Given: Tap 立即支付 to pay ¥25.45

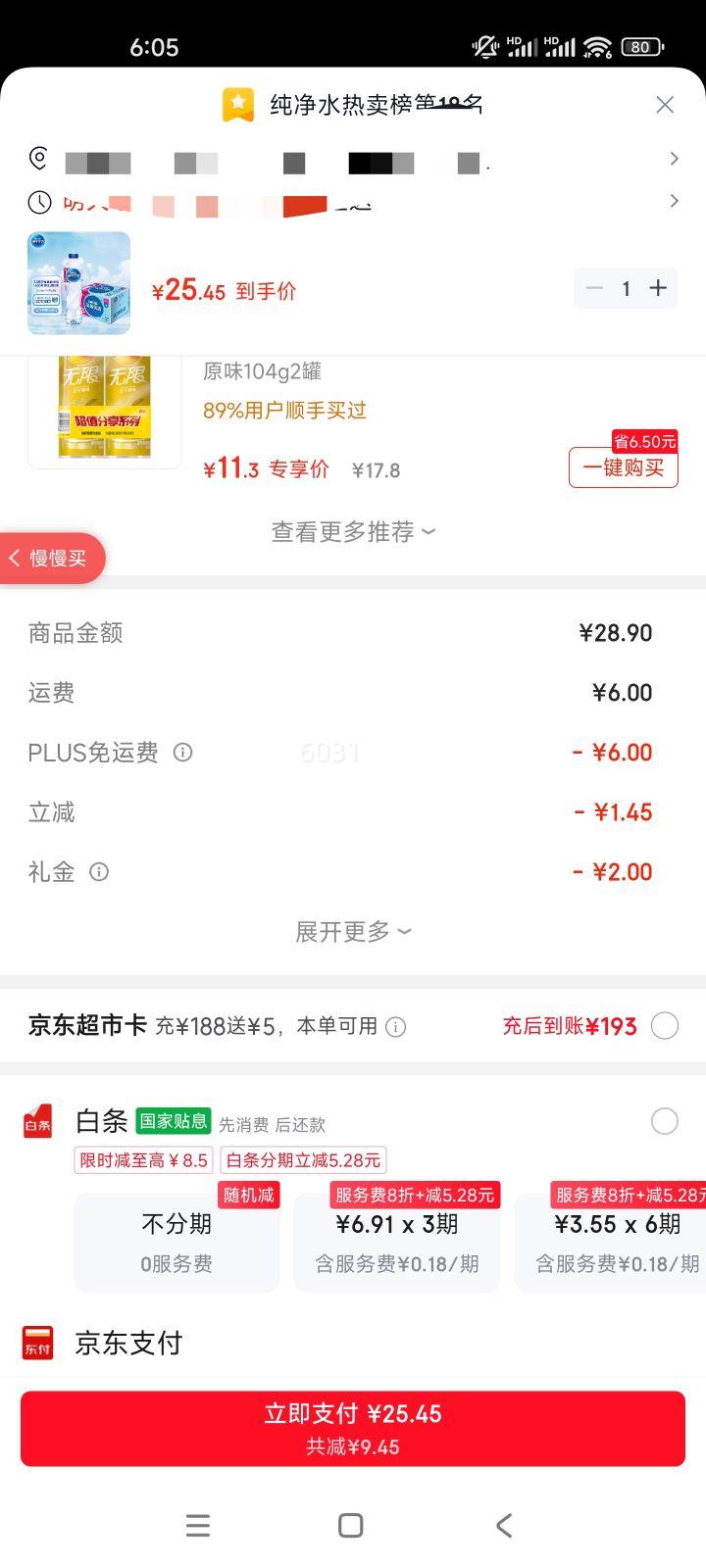Looking at the screenshot, I should pos(353,1428).
